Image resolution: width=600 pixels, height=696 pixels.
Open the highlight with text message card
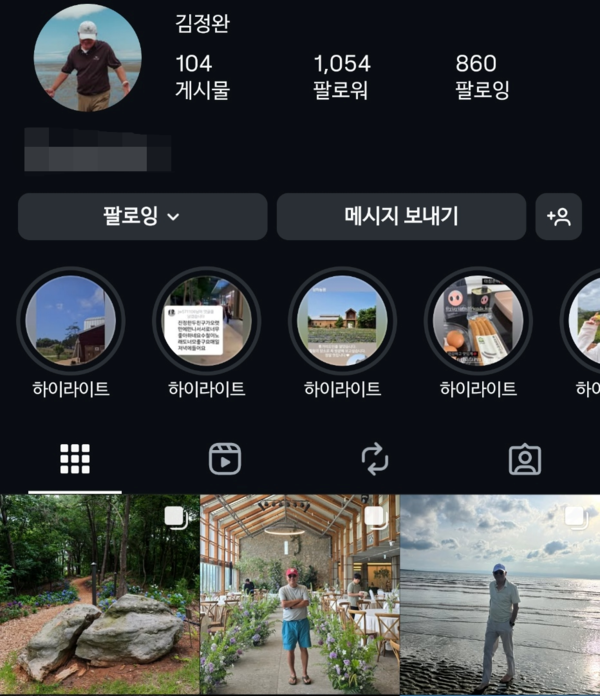(206, 321)
